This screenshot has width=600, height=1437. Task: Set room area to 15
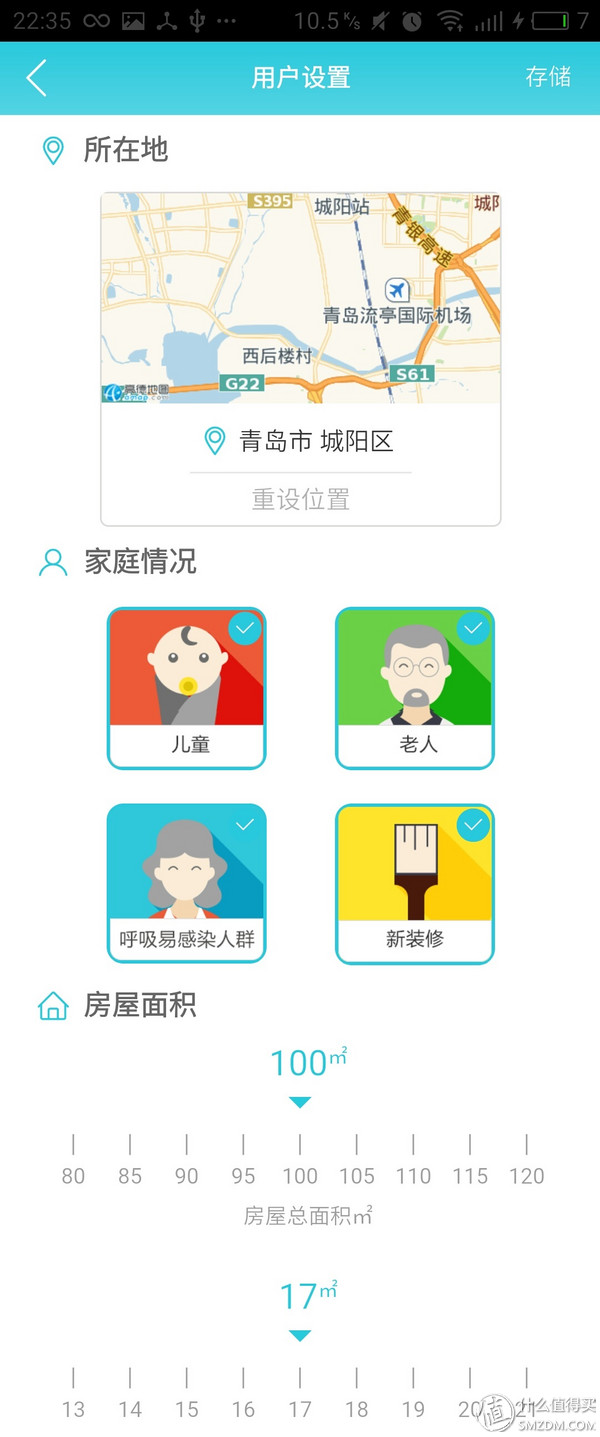(x=187, y=1395)
